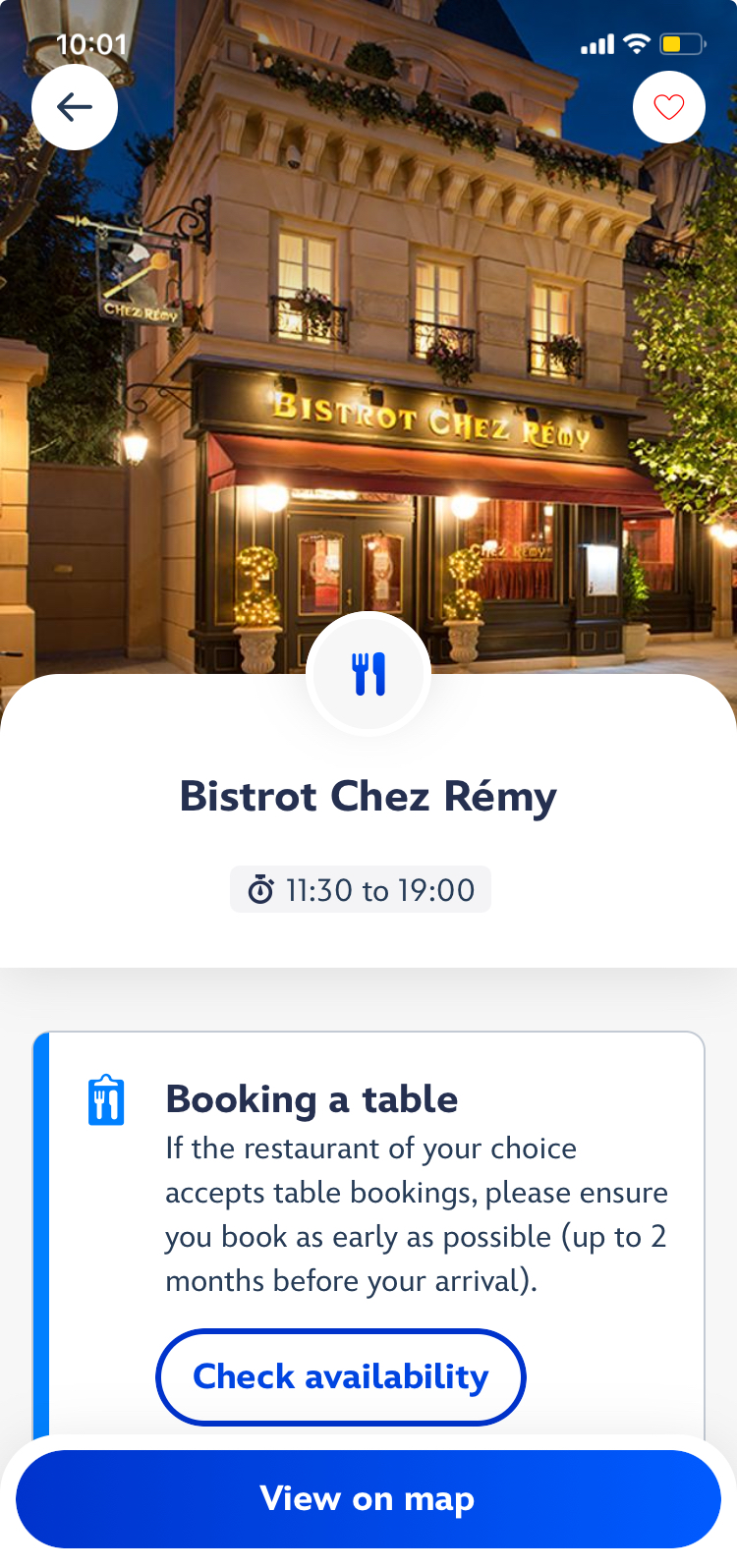The height and width of the screenshot is (1568, 737).
Task: Tap the cellular signal bars icon
Action: [595, 43]
